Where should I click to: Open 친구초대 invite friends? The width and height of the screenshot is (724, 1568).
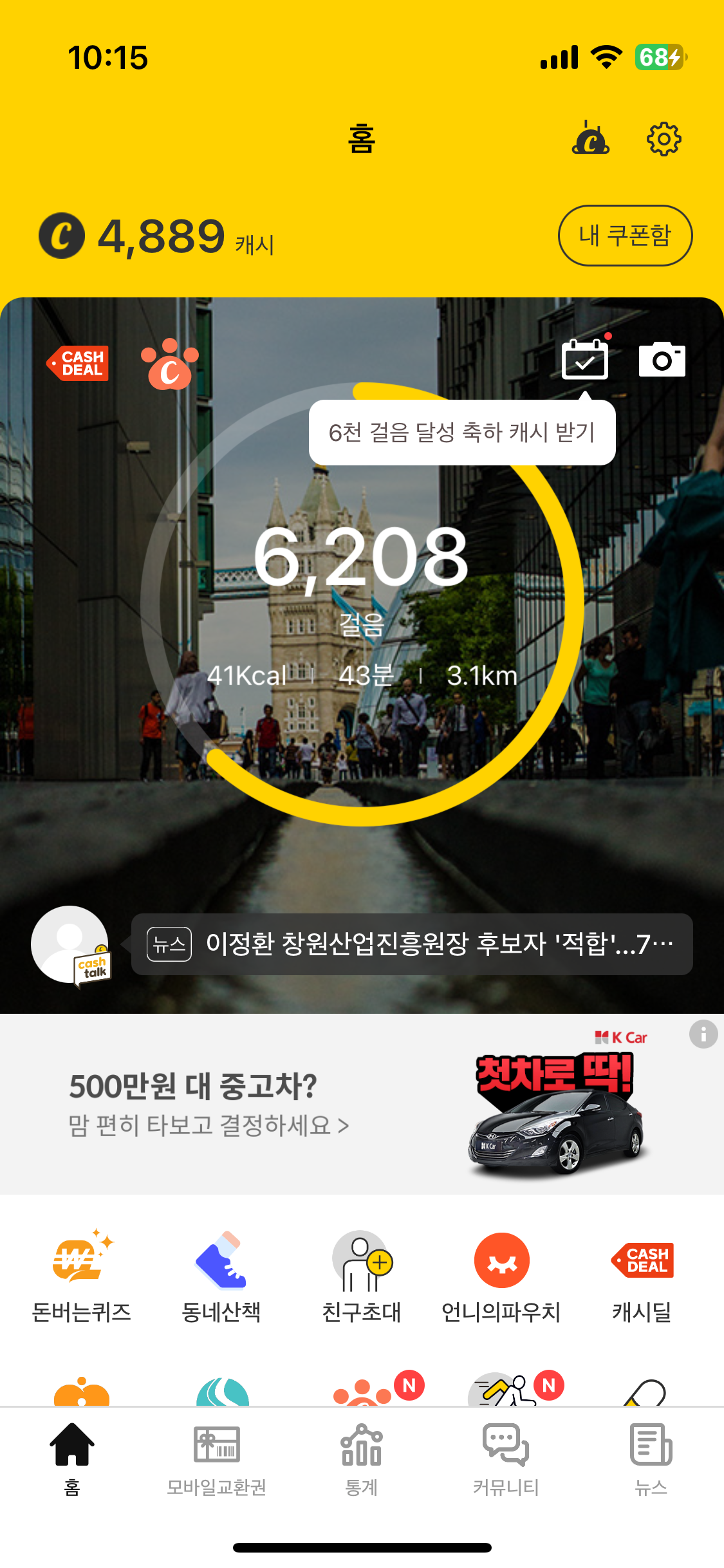pos(361,1276)
